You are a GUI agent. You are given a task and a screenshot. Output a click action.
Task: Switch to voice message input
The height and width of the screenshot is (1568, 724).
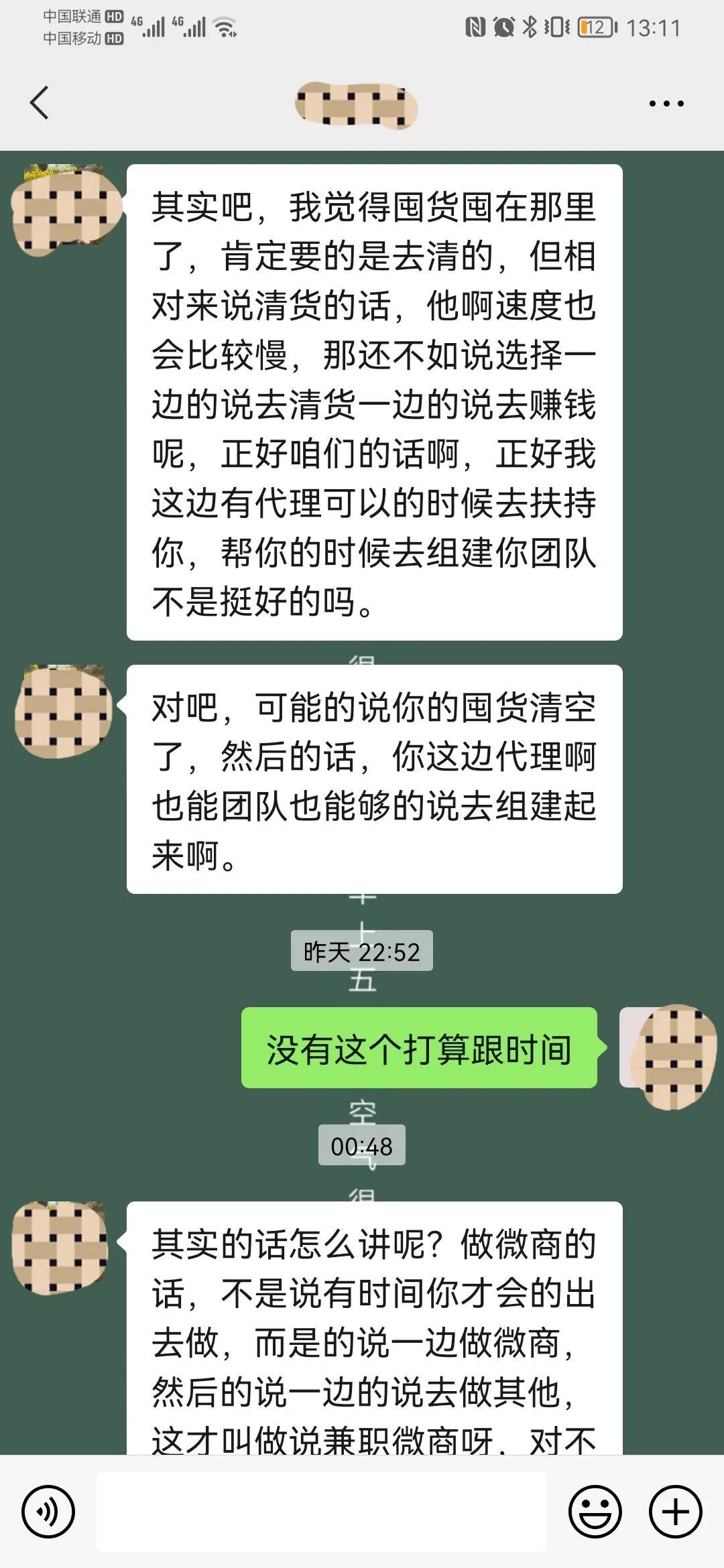[x=48, y=1512]
